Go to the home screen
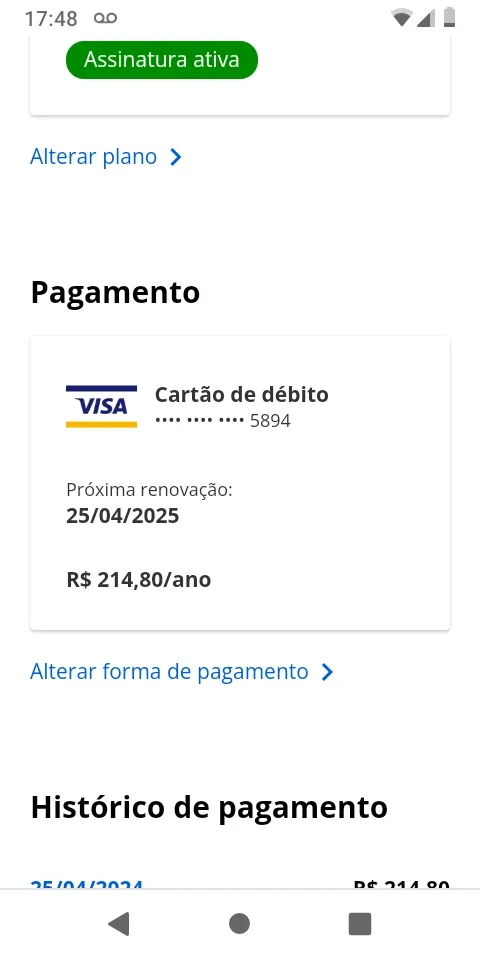The height and width of the screenshot is (960, 480). [x=239, y=923]
